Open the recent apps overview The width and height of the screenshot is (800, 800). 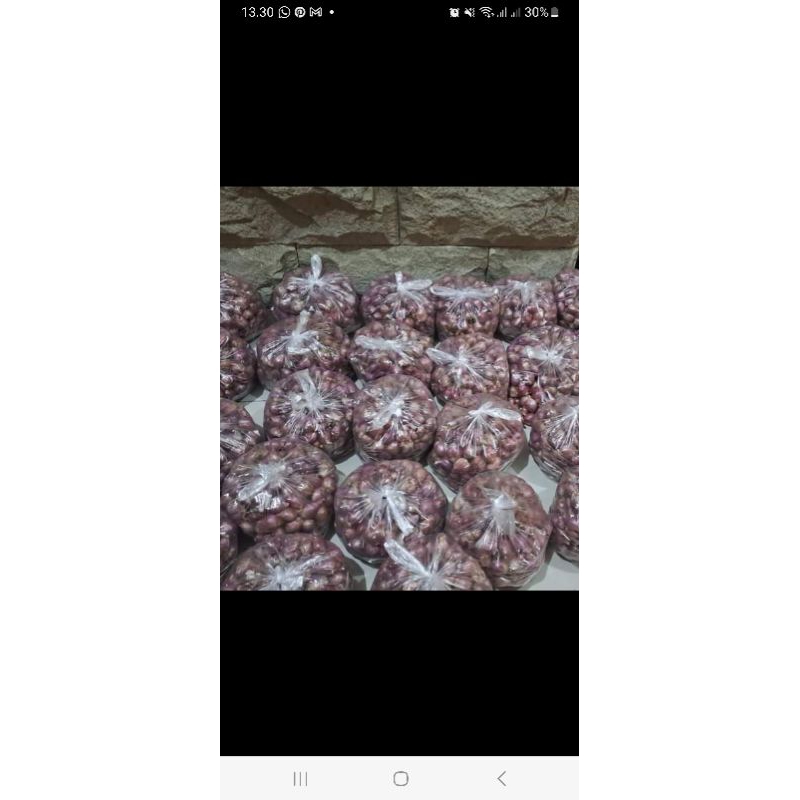click(x=300, y=778)
